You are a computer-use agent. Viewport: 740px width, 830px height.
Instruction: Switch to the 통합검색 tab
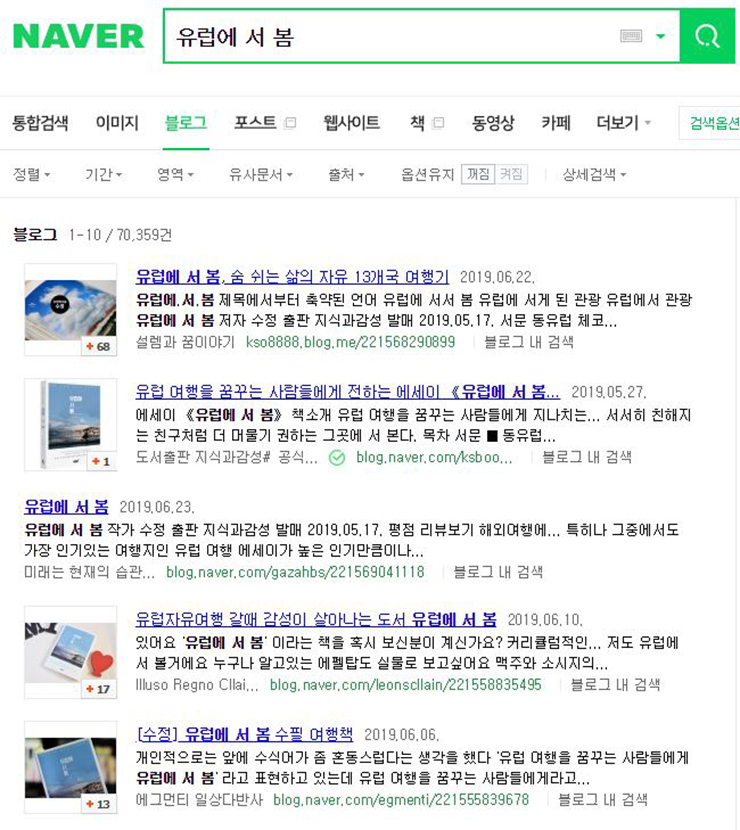click(40, 123)
